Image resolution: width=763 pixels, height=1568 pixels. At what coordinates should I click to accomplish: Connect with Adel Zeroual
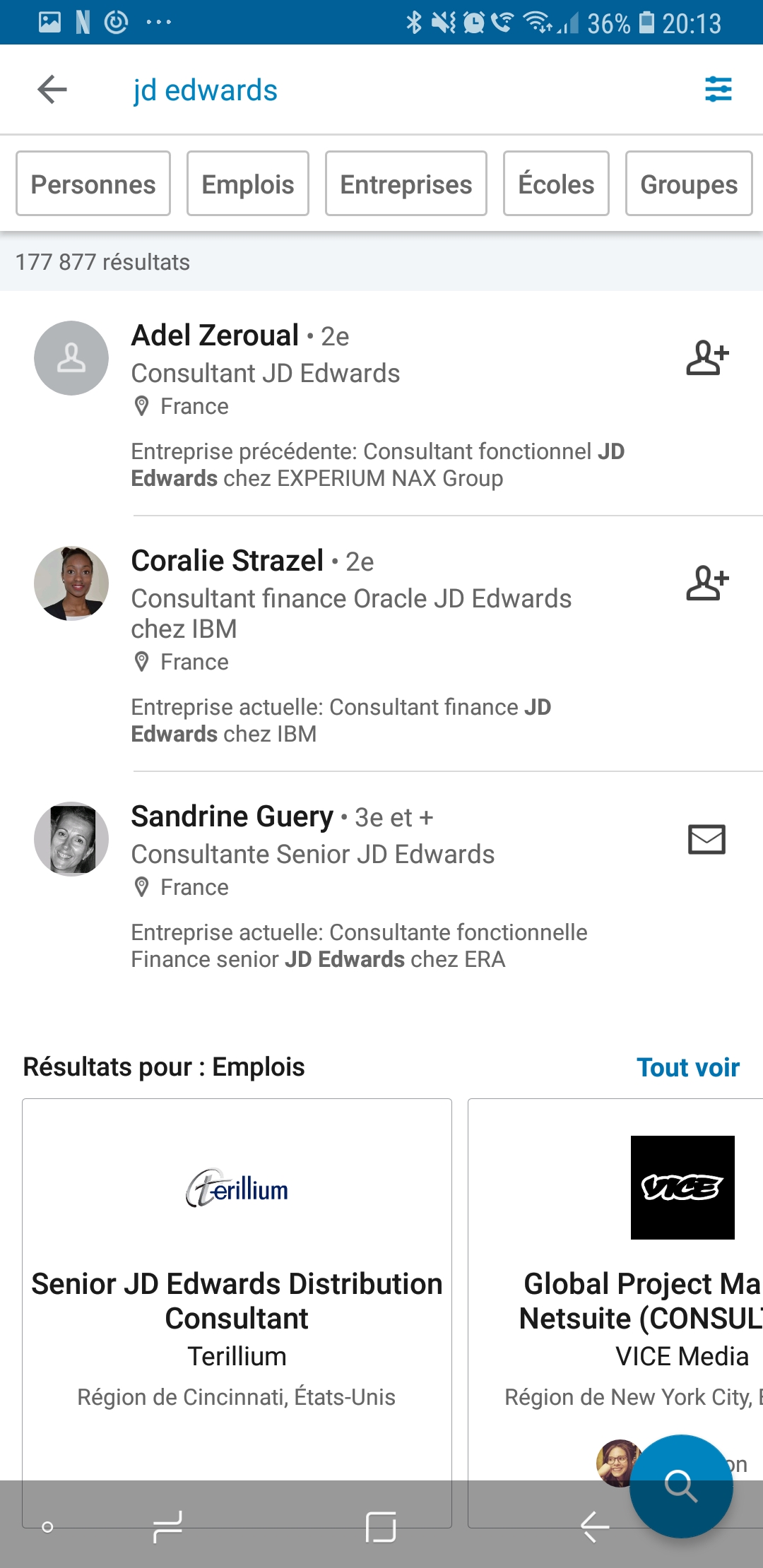pyautogui.click(x=707, y=357)
